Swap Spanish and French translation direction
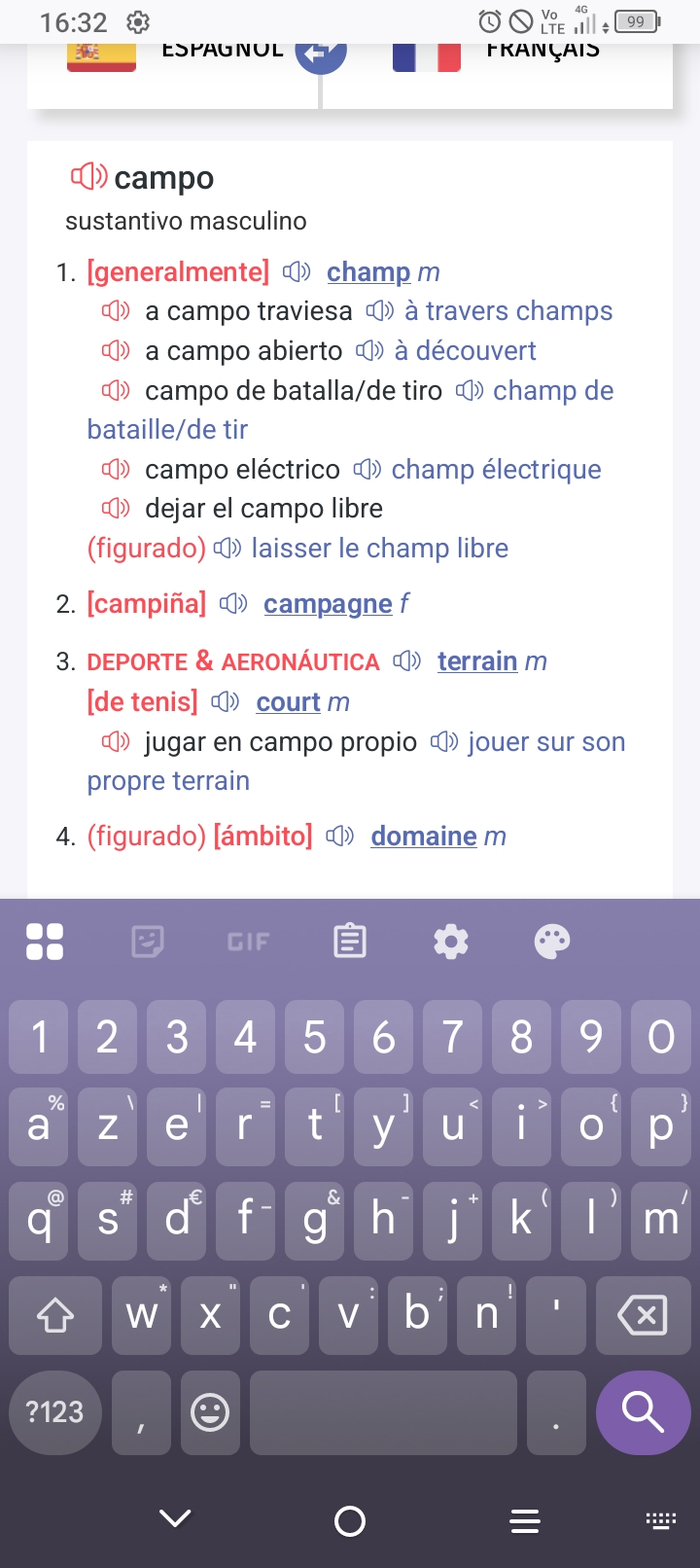The width and height of the screenshot is (700, 1568). (x=321, y=53)
